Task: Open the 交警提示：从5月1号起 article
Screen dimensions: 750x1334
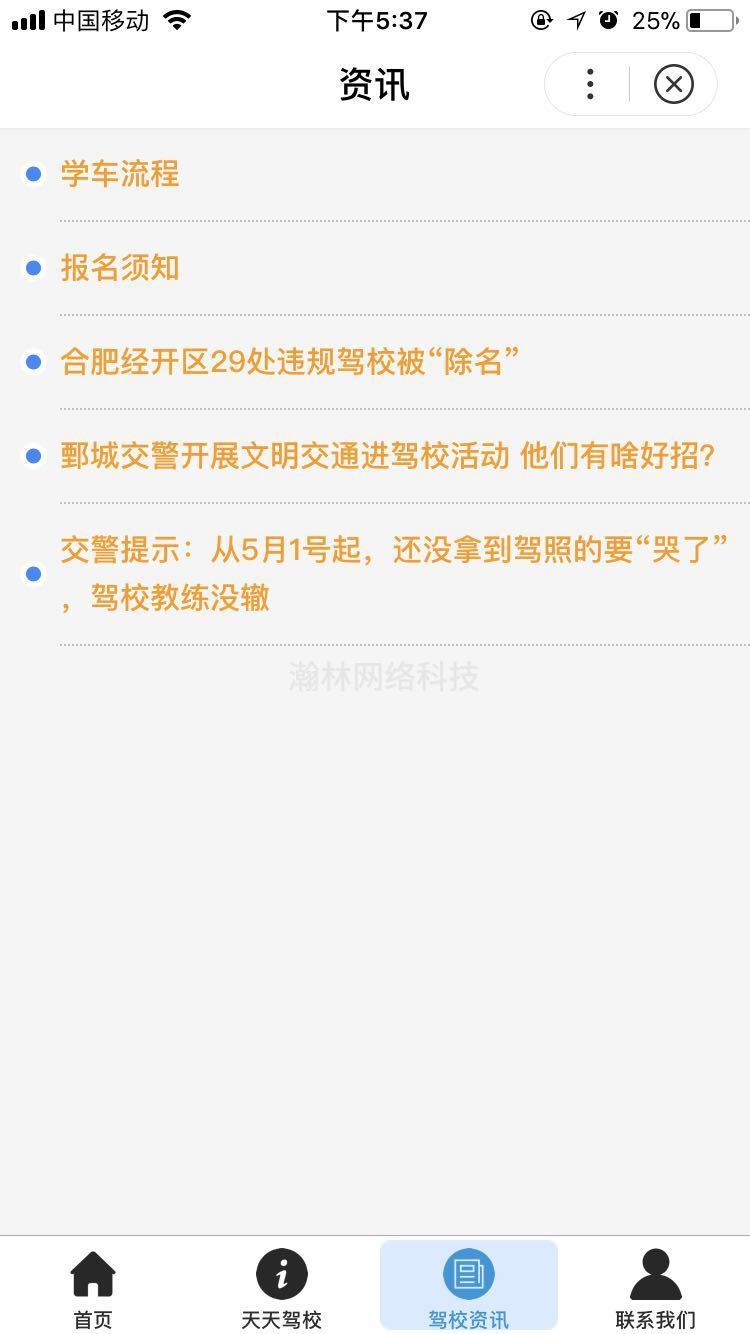Action: pos(392,573)
